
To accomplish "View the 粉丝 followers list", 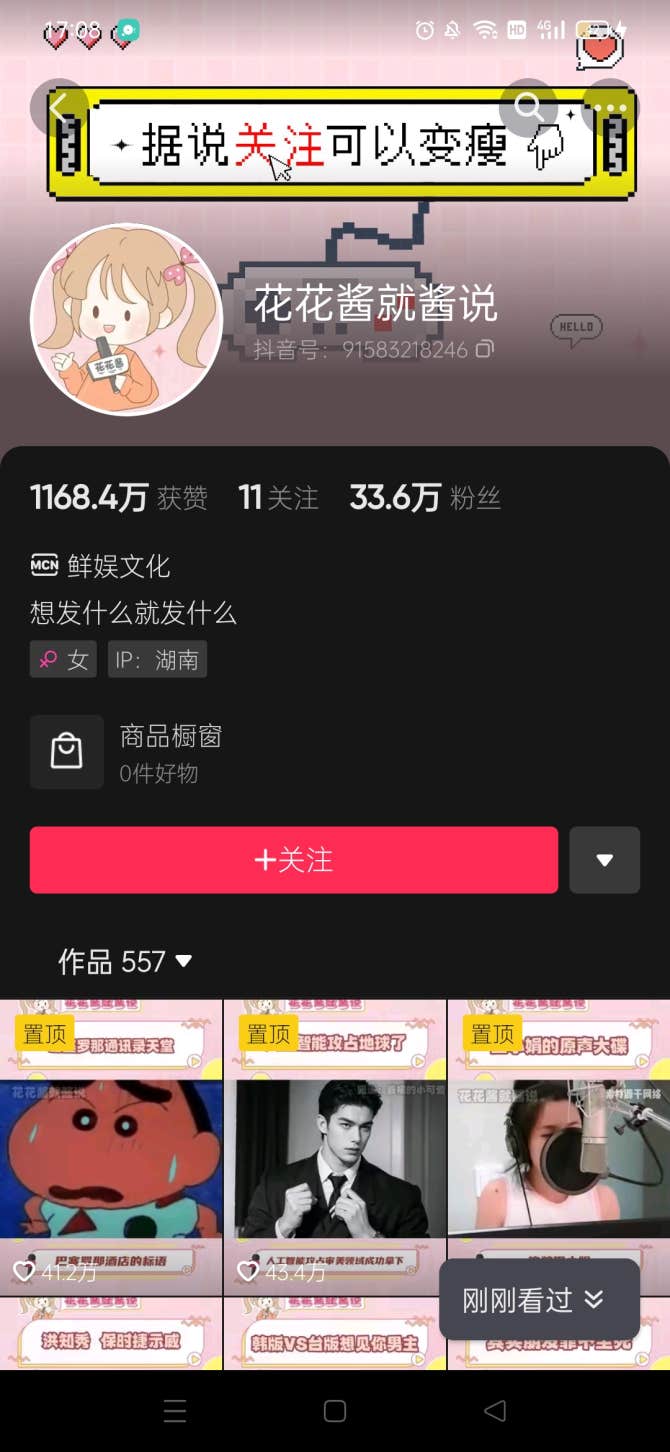I will pyautogui.click(x=425, y=497).
